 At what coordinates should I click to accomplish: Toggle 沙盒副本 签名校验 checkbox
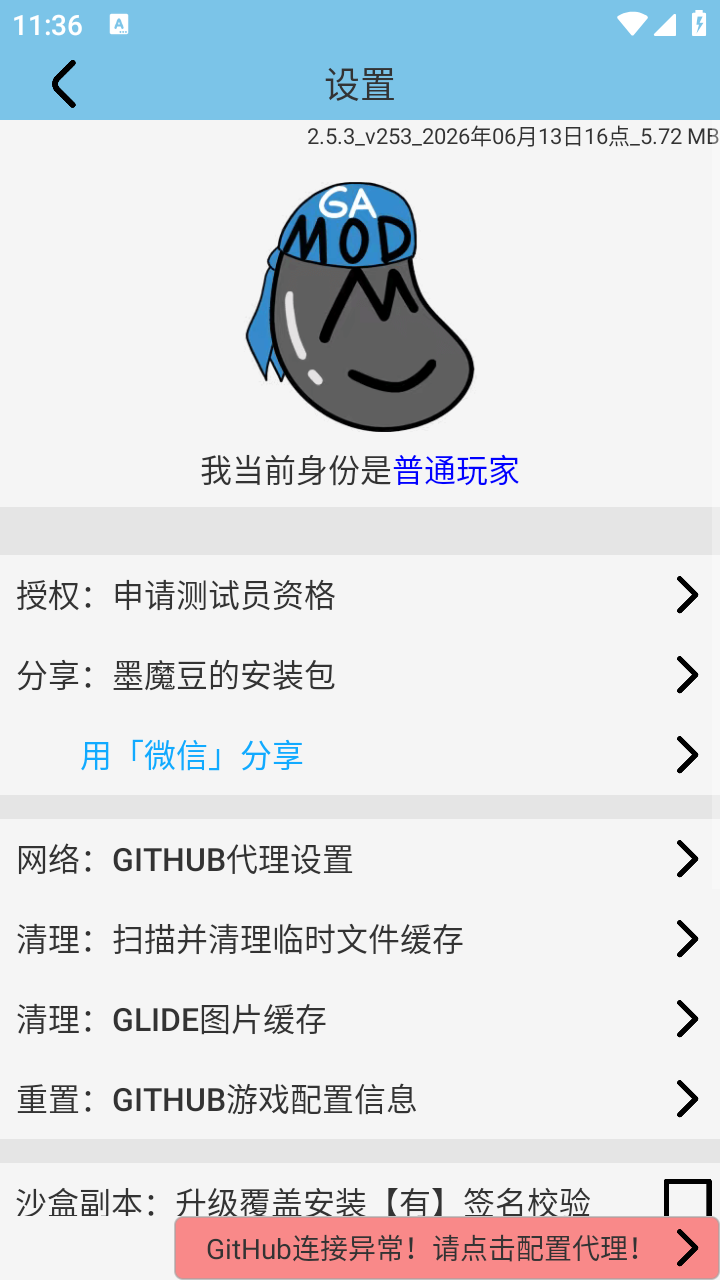pos(688,1198)
